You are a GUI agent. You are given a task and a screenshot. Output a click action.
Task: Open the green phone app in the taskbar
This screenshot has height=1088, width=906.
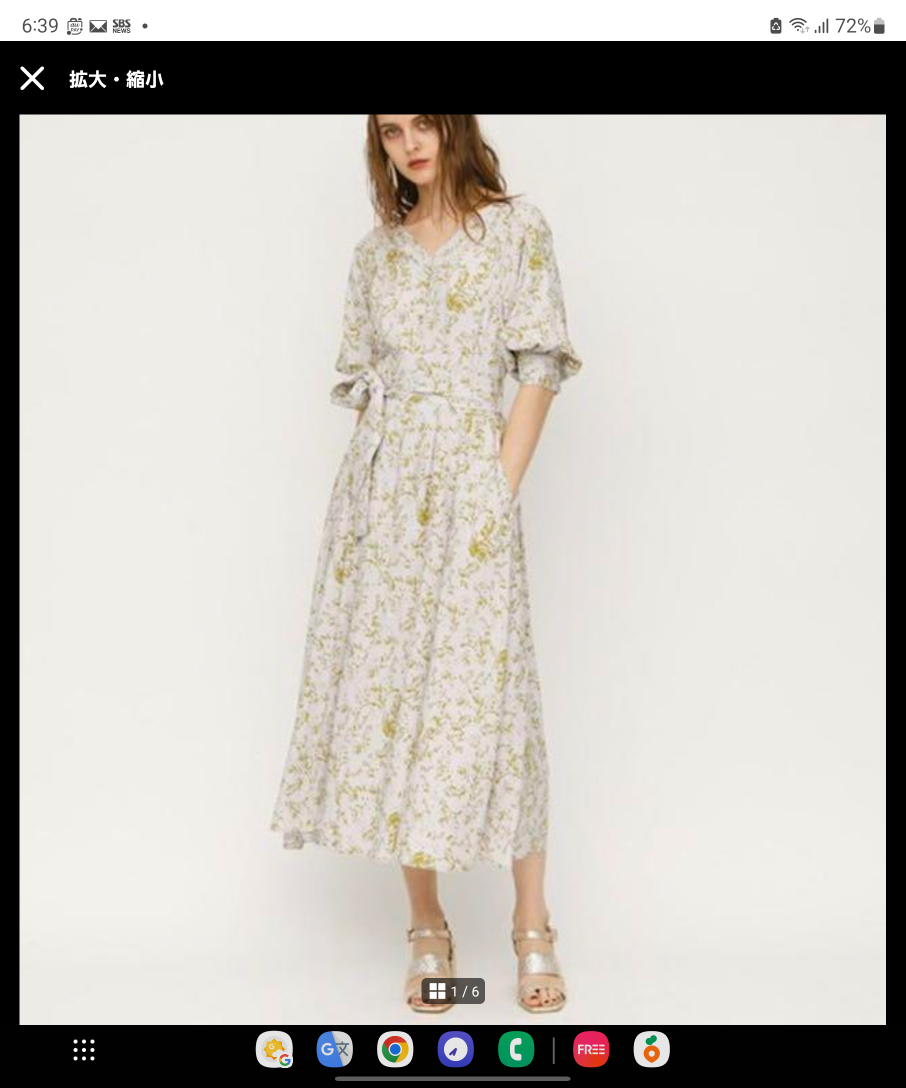coord(516,1049)
